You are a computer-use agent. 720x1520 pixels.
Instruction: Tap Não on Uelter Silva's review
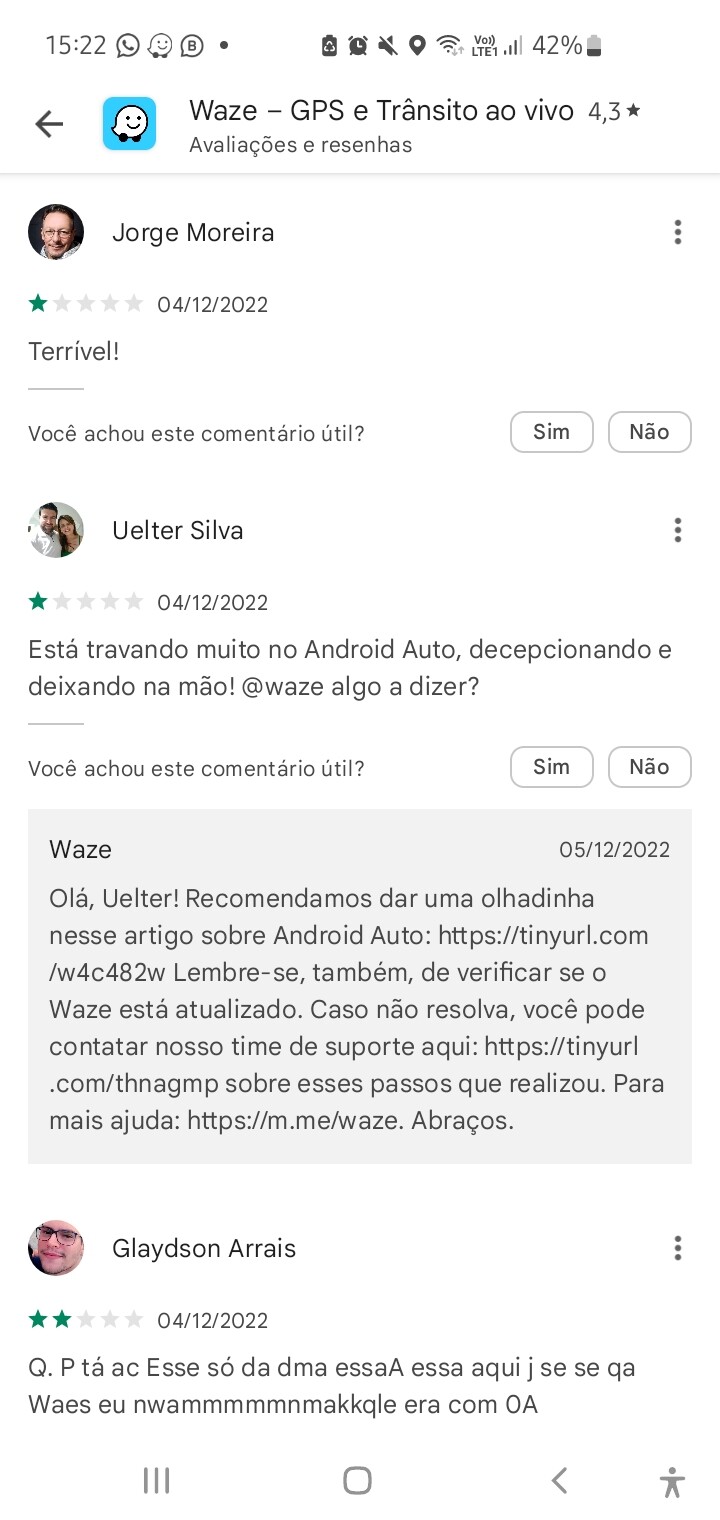tap(649, 767)
